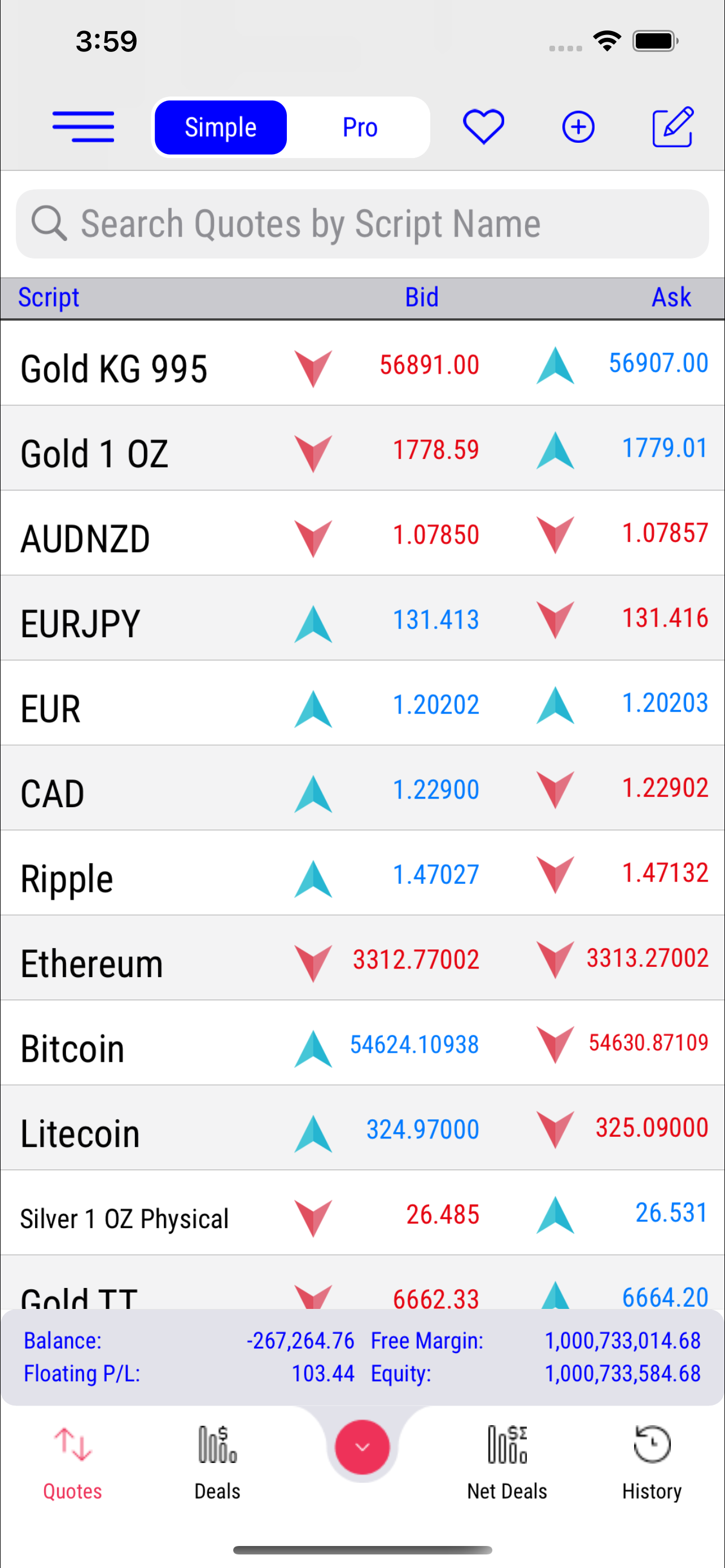Image resolution: width=725 pixels, height=1568 pixels.
Task: Collapse the account summary with red chevron
Action: tap(362, 1447)
